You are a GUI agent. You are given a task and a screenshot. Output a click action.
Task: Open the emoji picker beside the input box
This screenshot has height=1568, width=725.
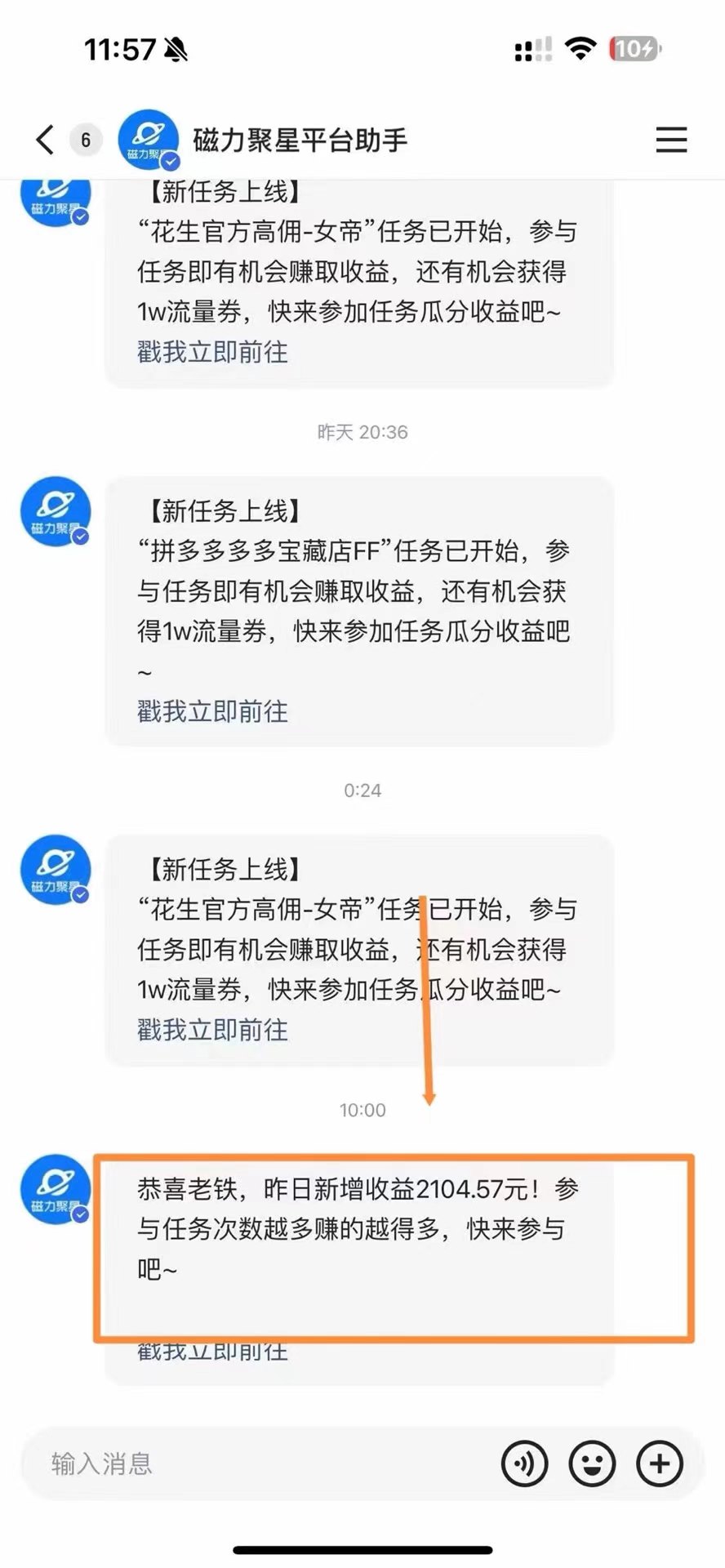591,1464
